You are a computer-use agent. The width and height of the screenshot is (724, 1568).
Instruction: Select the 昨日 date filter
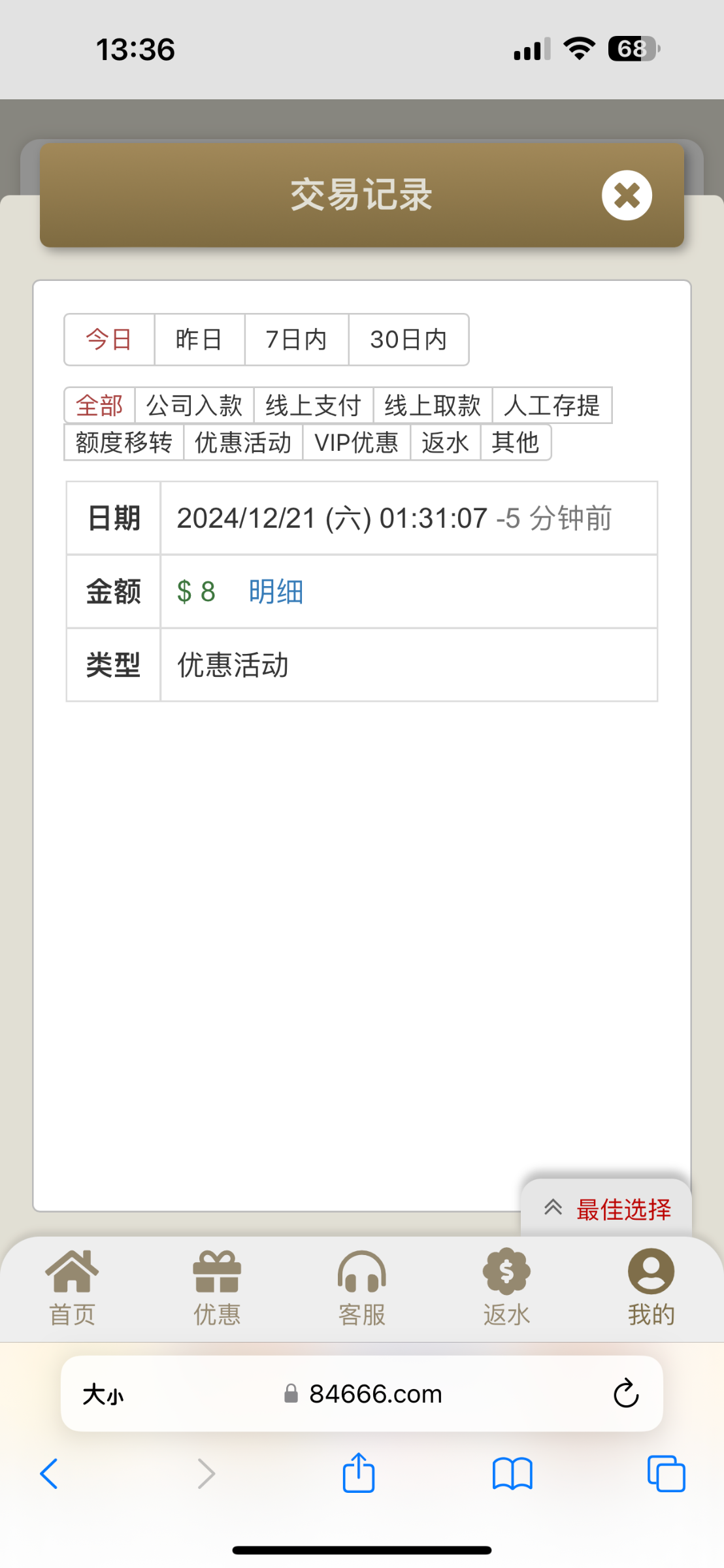click(x=199, y=340)
